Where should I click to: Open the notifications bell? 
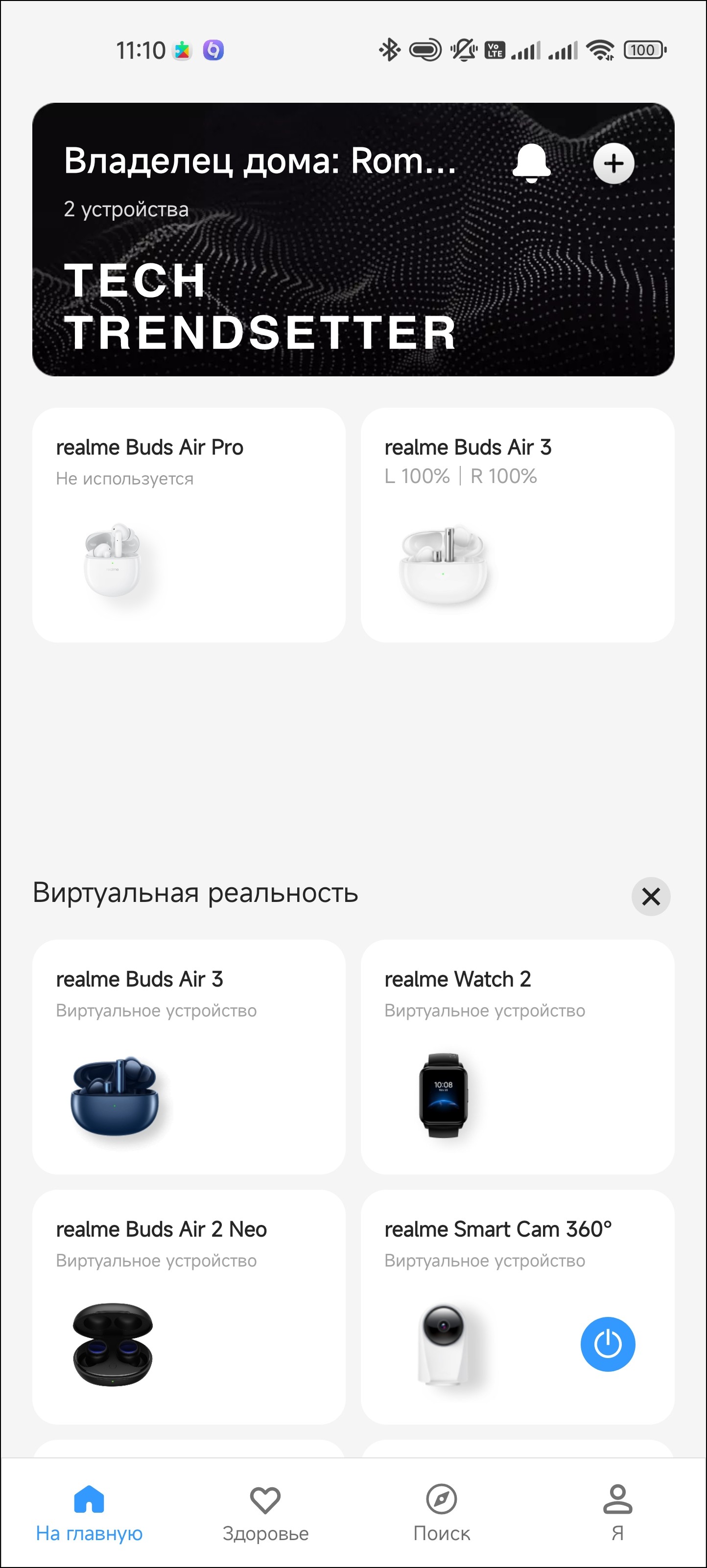tap(531, 163)
